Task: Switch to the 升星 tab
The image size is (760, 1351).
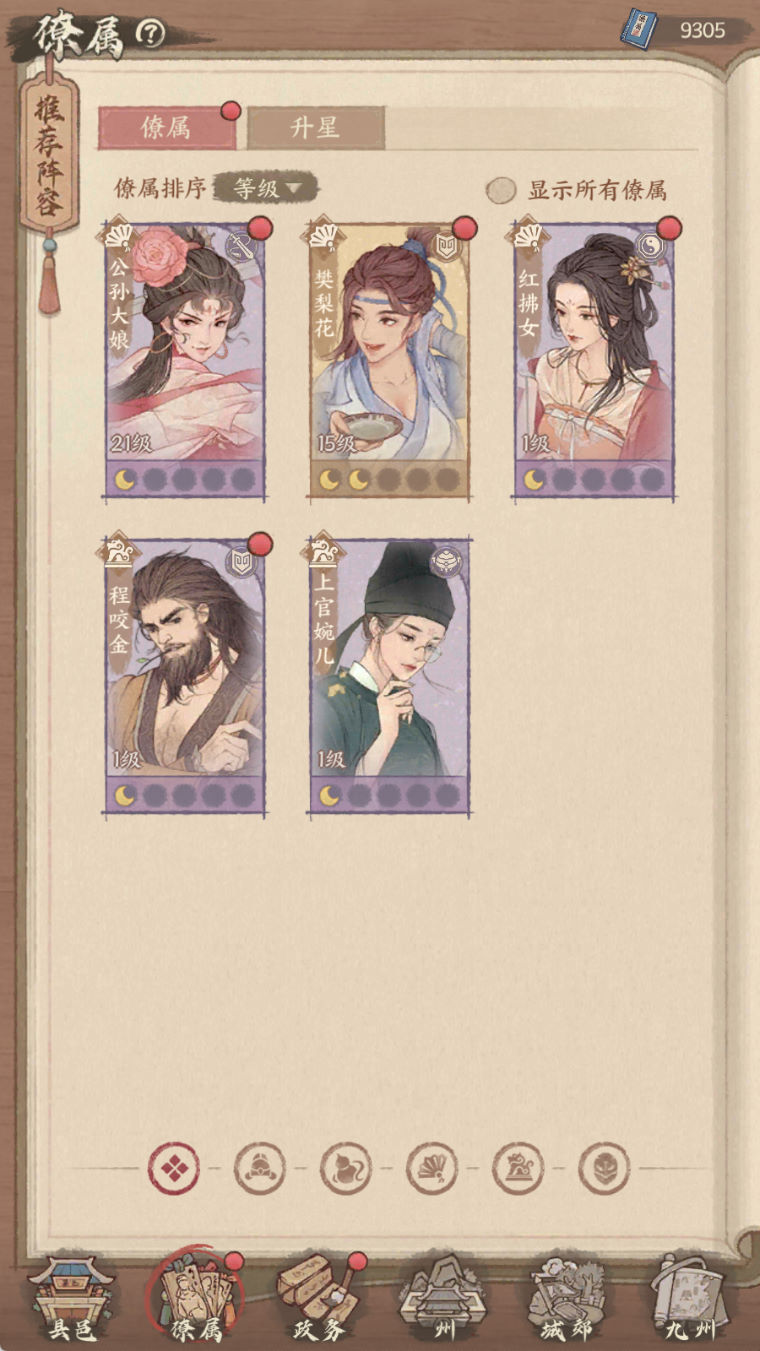Action: click(x=315, y=128)
